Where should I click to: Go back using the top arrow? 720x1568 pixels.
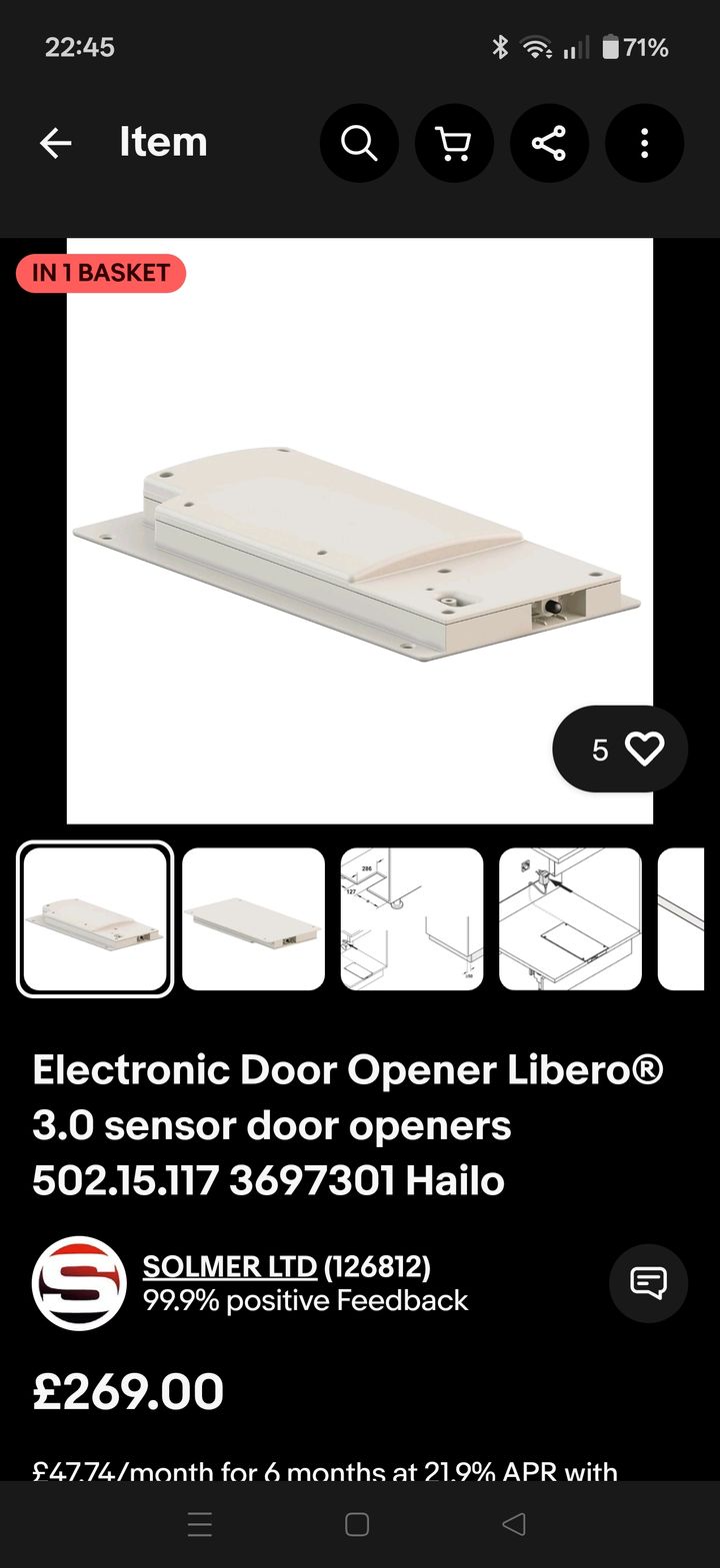tap(56, 143)
